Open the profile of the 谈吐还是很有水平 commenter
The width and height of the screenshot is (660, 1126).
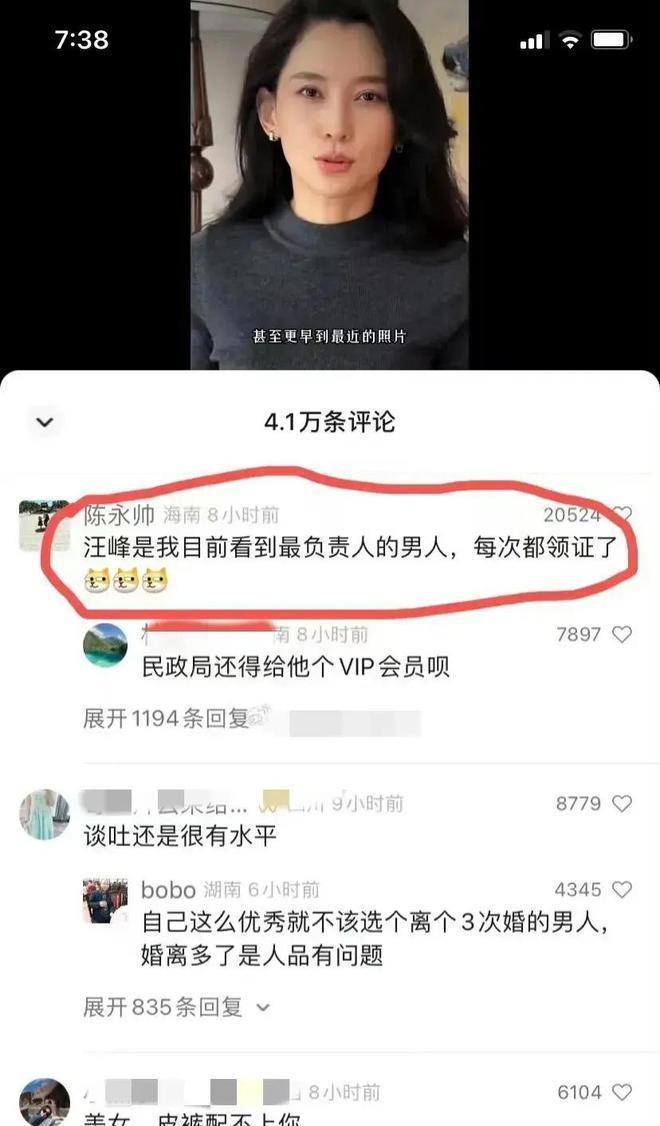(44, 815)
